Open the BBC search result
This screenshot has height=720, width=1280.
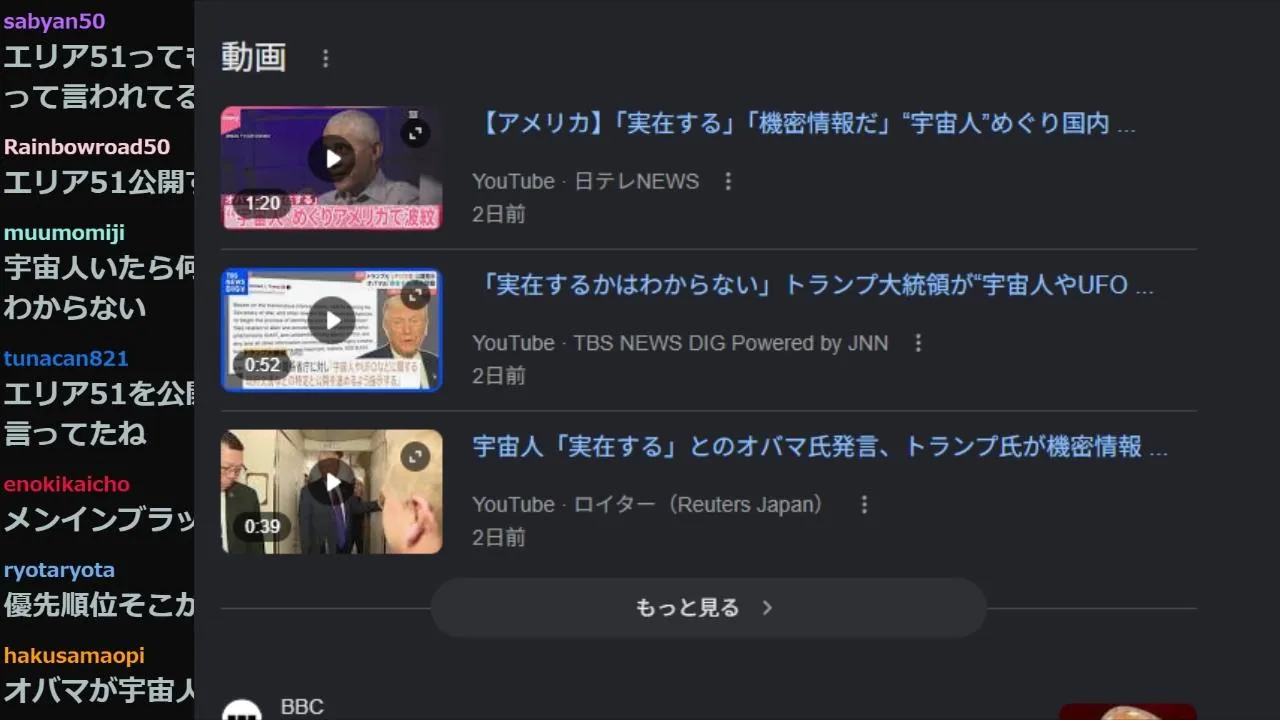pyautogui.click(x=302, y=707)
